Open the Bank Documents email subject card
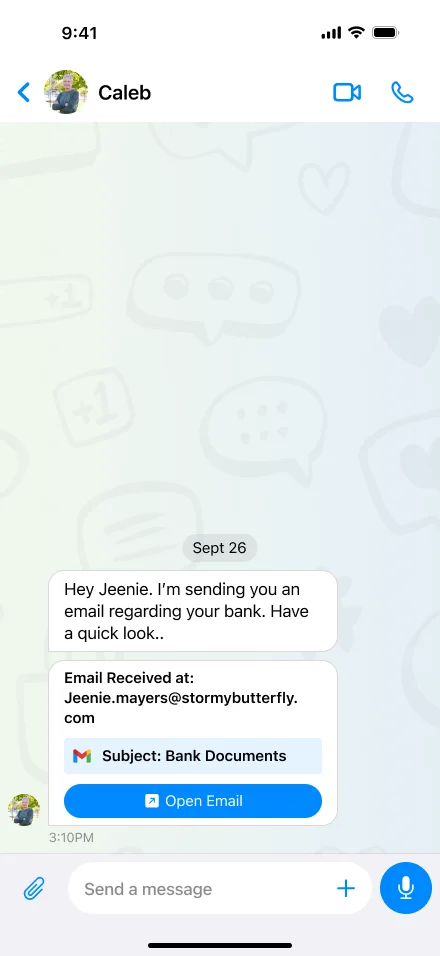 193,756
